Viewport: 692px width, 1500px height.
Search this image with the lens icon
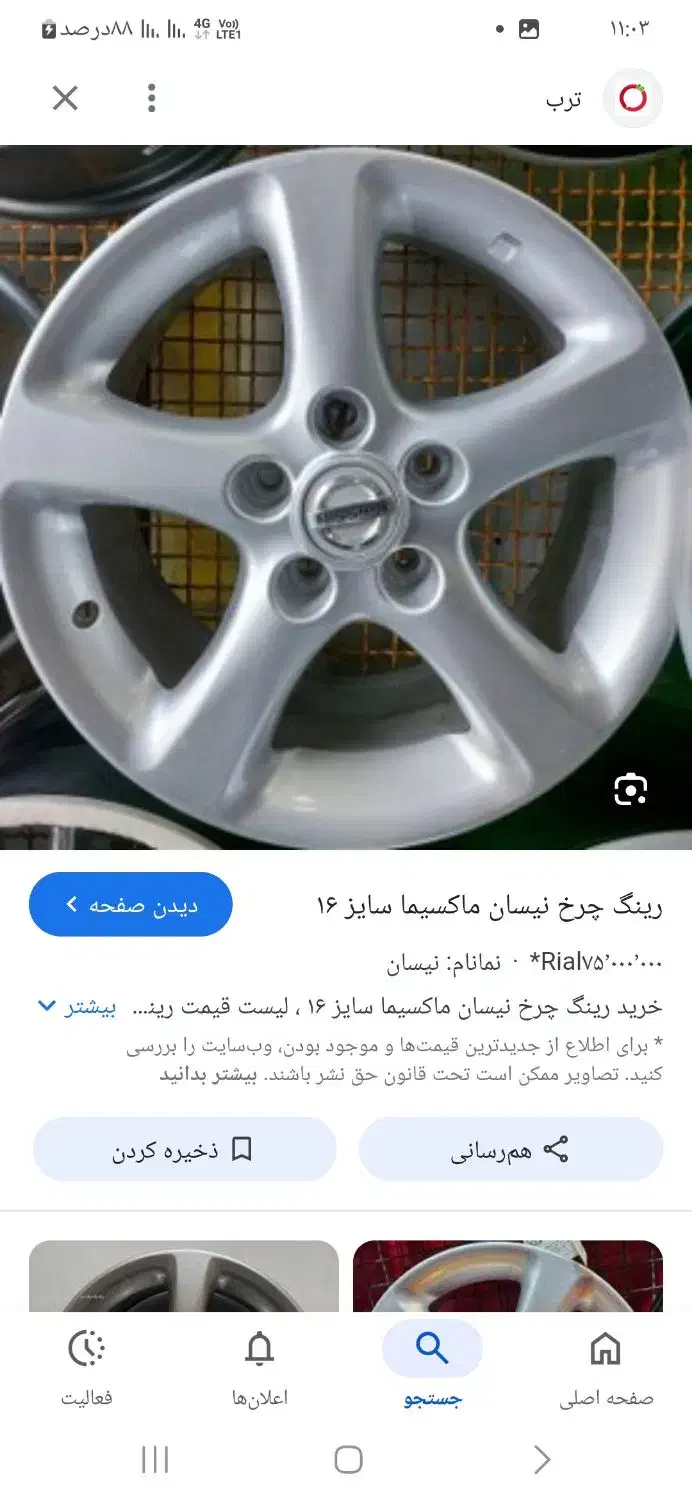tap(631, 789)
